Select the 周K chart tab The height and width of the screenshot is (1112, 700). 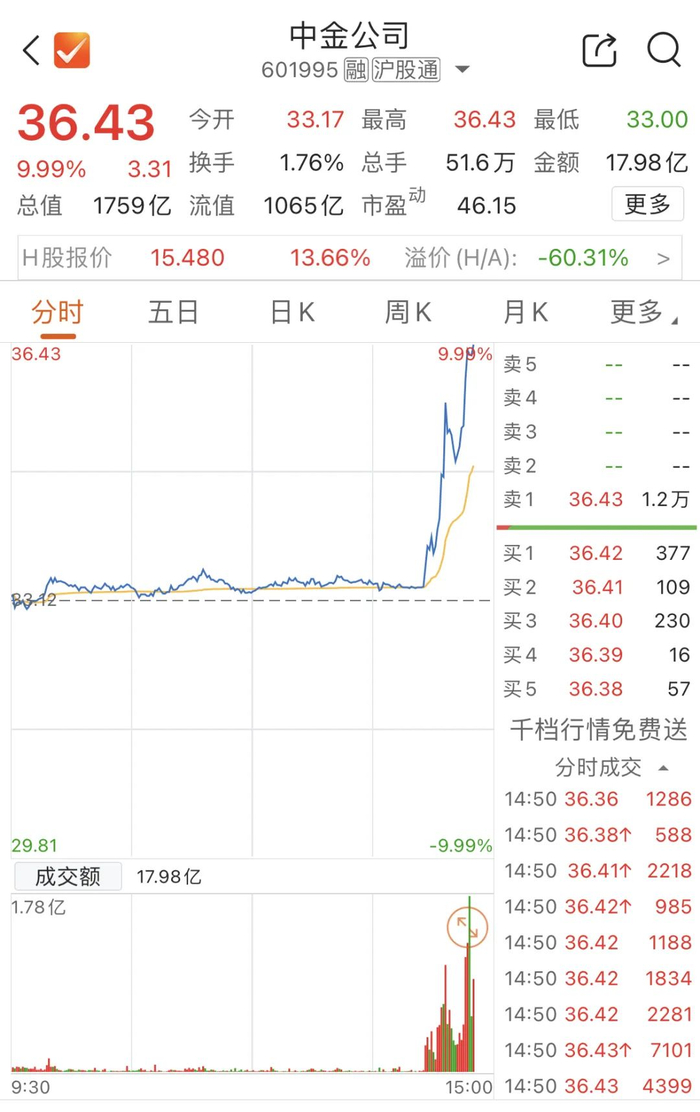point(408,313)
